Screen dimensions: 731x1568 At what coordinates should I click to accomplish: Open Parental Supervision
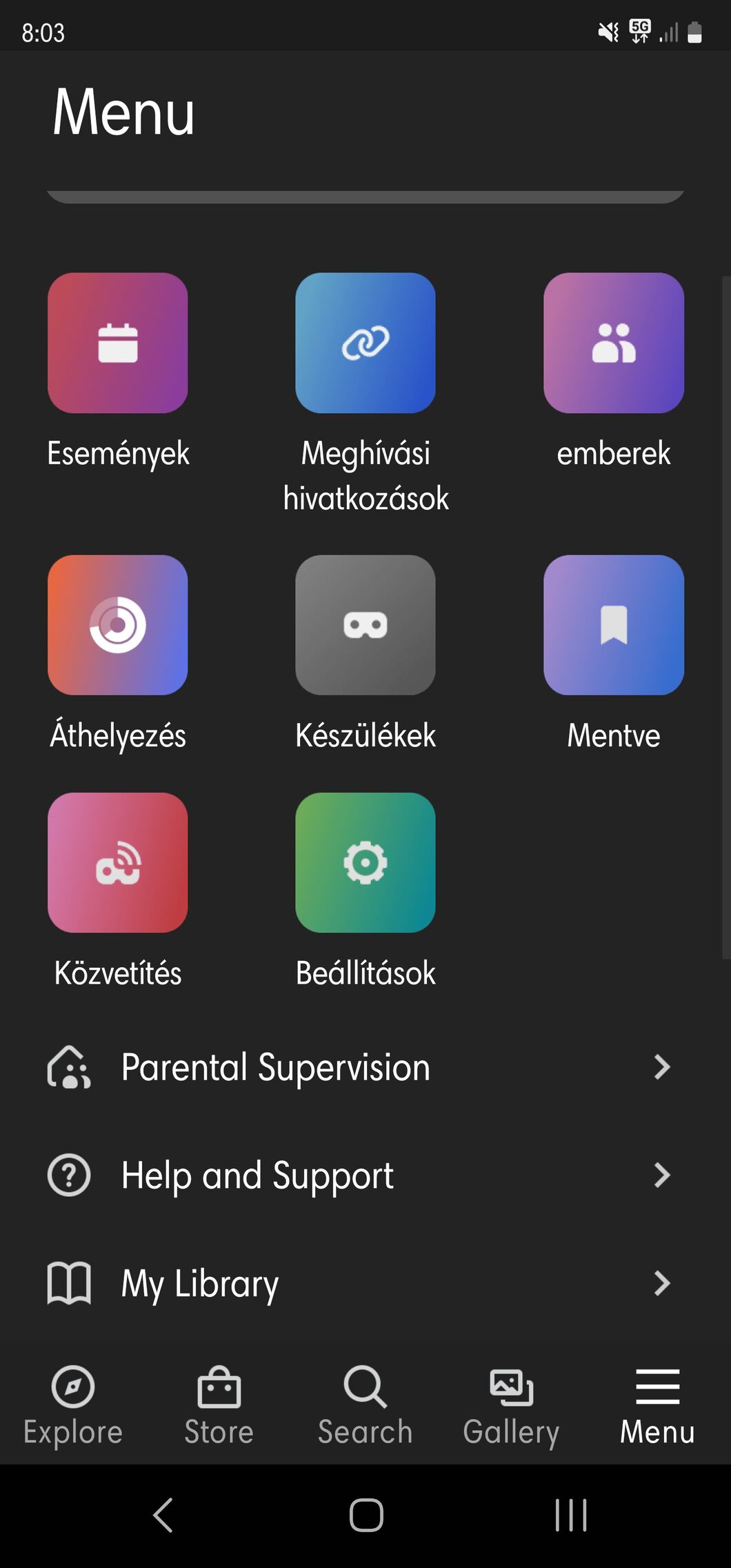(x=359, y=1067)
